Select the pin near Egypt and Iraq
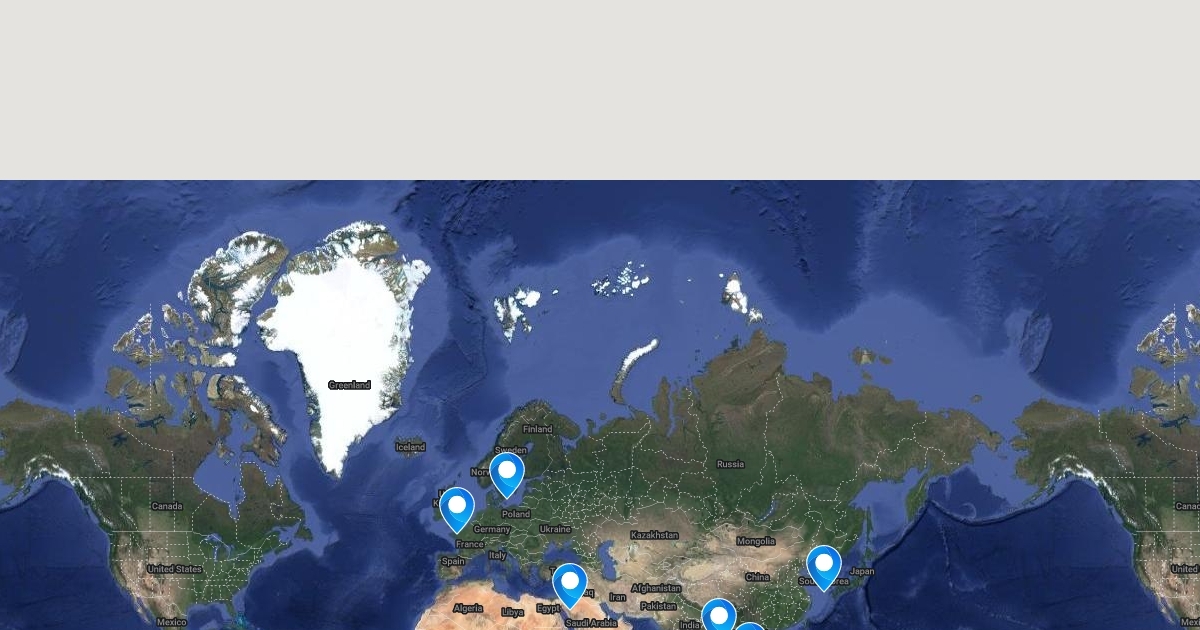Viewport: 1200px width, 630px height. 570,583
